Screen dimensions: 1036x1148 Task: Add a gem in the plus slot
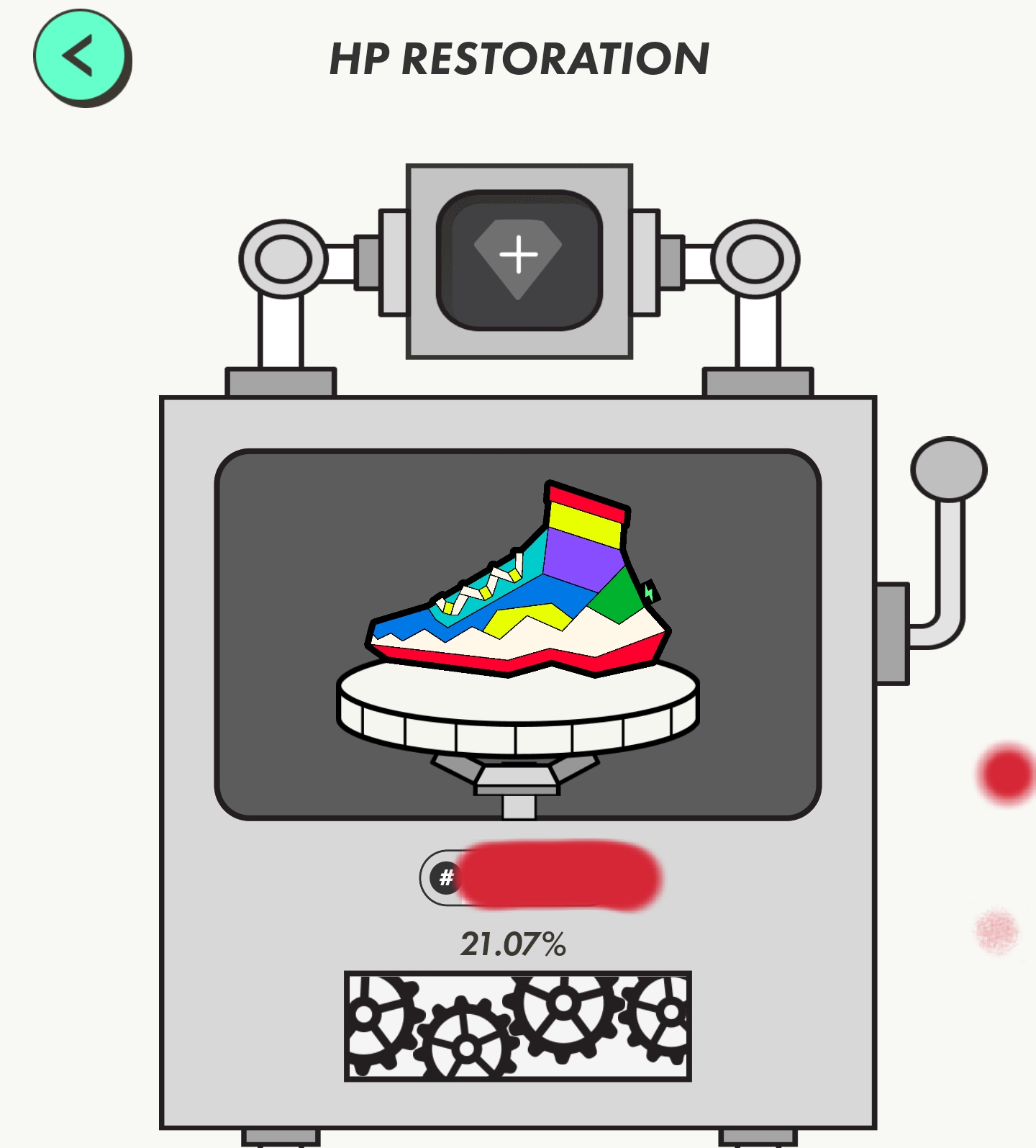pyautogui.click(x=519, y=260)
